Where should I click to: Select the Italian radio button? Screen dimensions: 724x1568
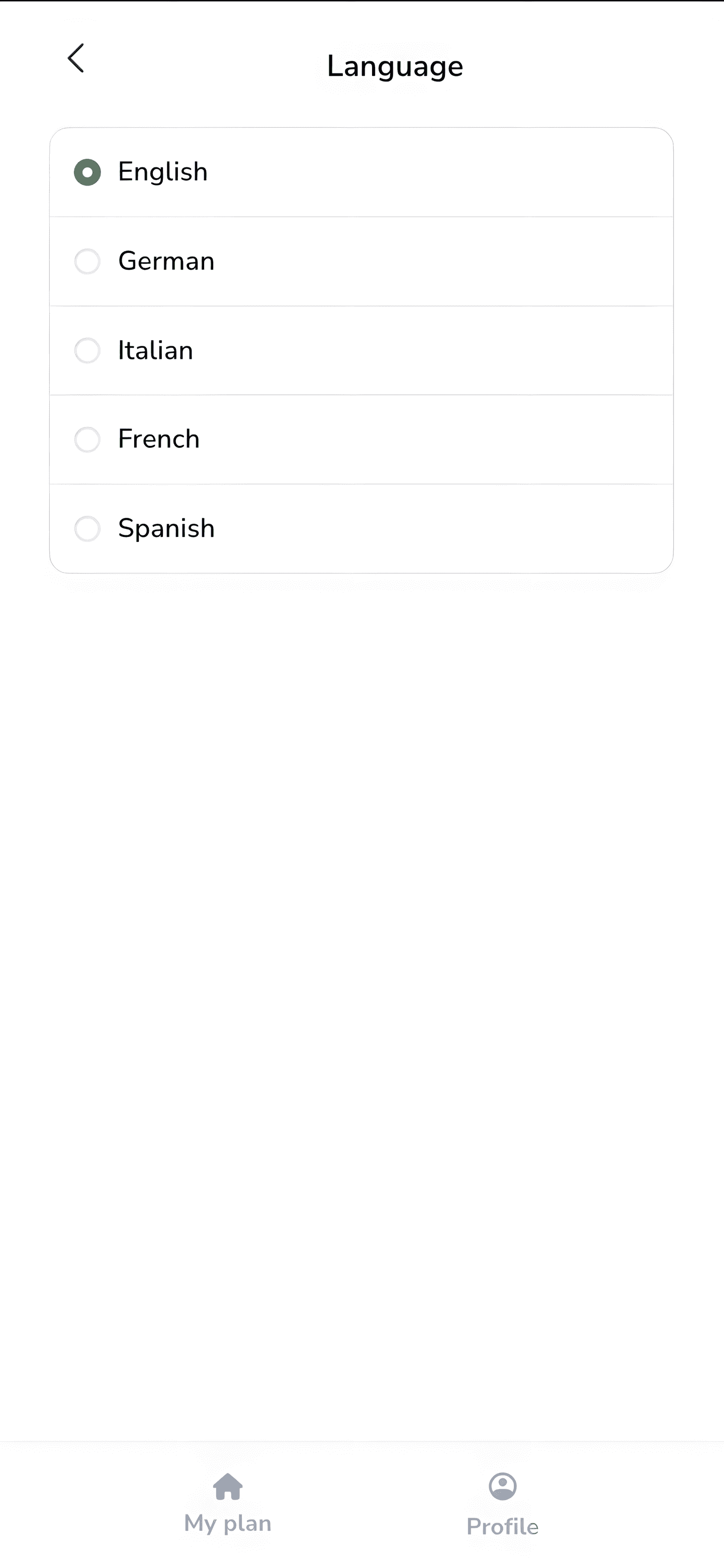click(87, 350)
